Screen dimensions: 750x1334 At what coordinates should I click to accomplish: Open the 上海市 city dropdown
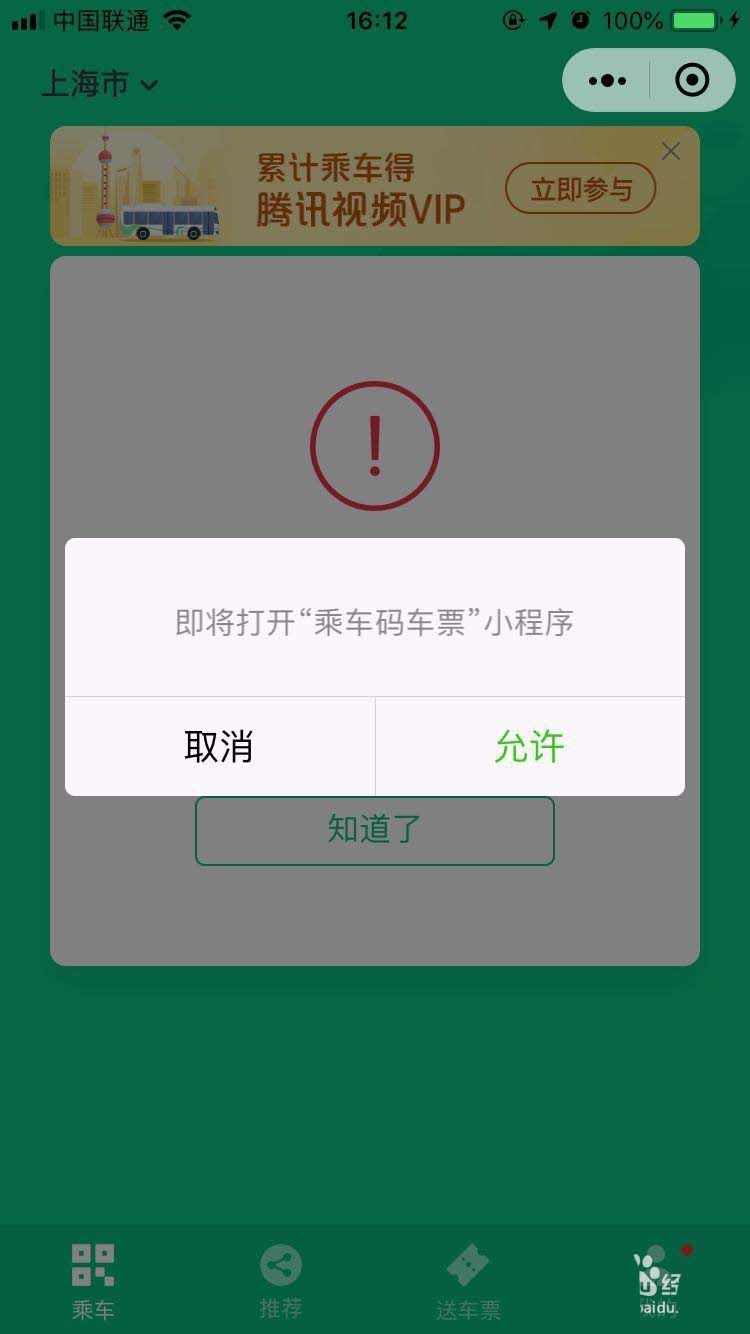[x=100, y=84]
